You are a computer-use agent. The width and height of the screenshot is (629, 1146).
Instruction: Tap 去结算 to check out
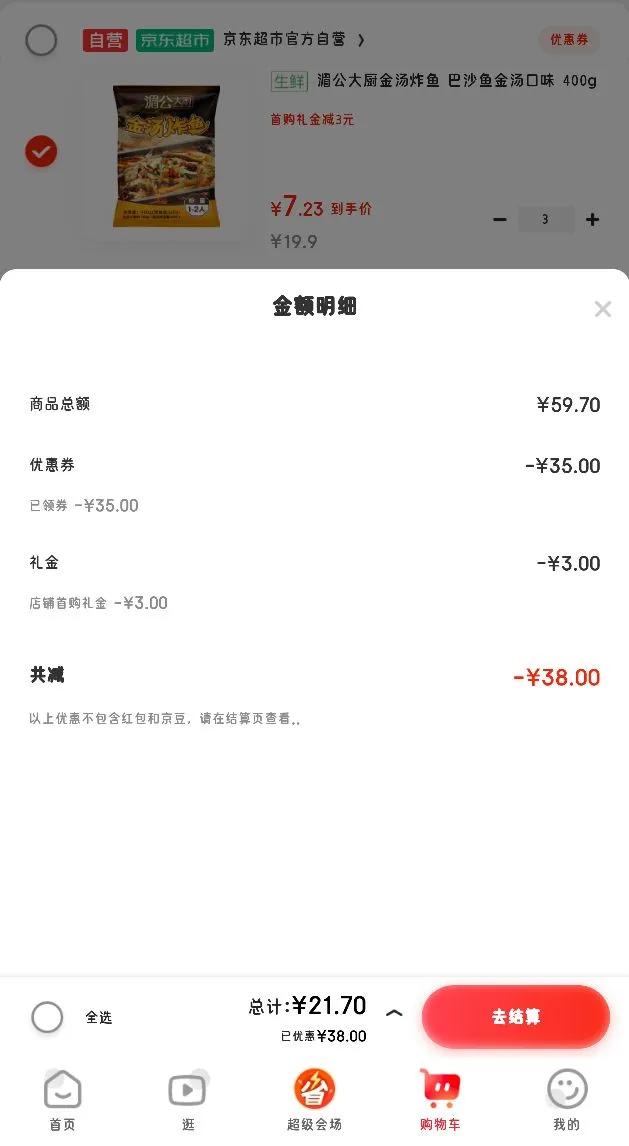point(515,1017)
